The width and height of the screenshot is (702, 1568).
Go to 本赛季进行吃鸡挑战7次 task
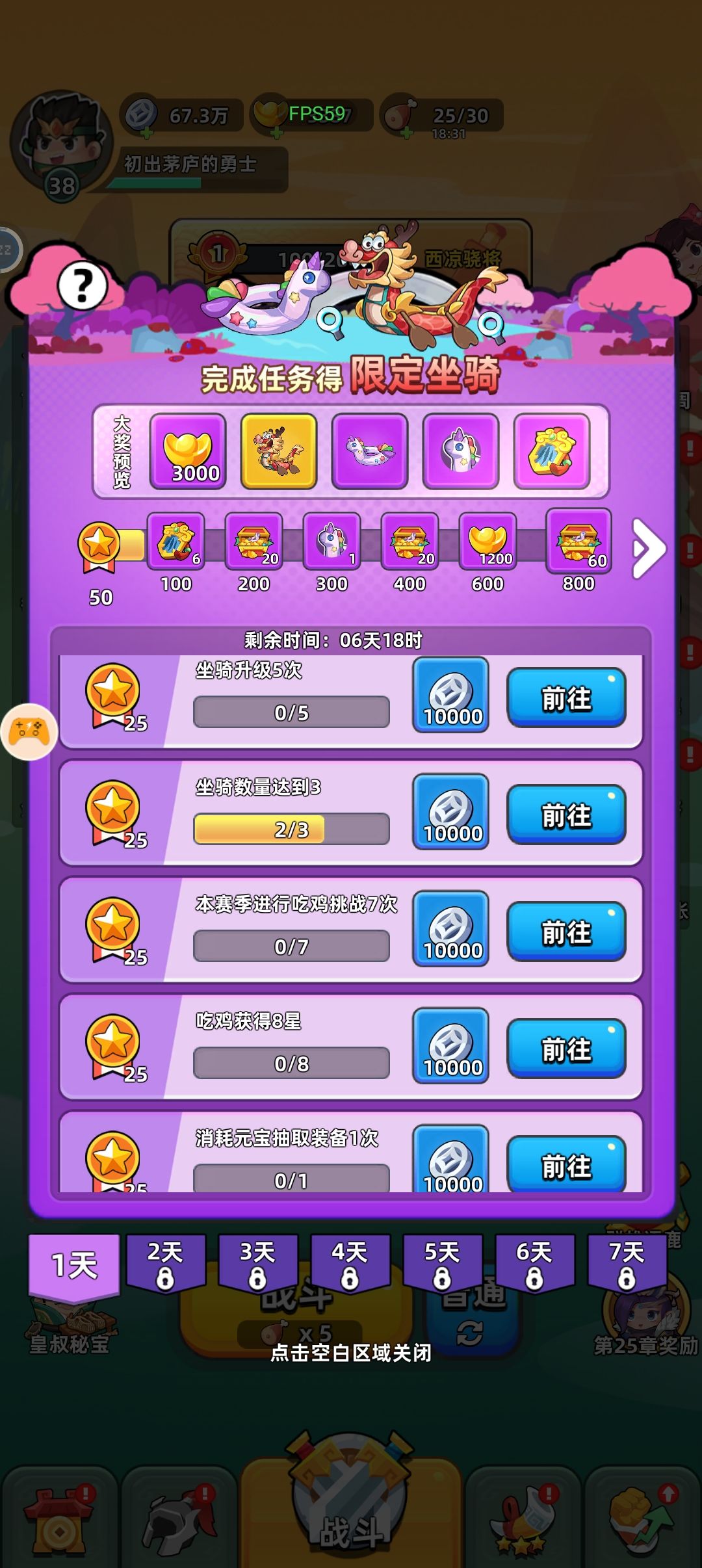point(566,932)
